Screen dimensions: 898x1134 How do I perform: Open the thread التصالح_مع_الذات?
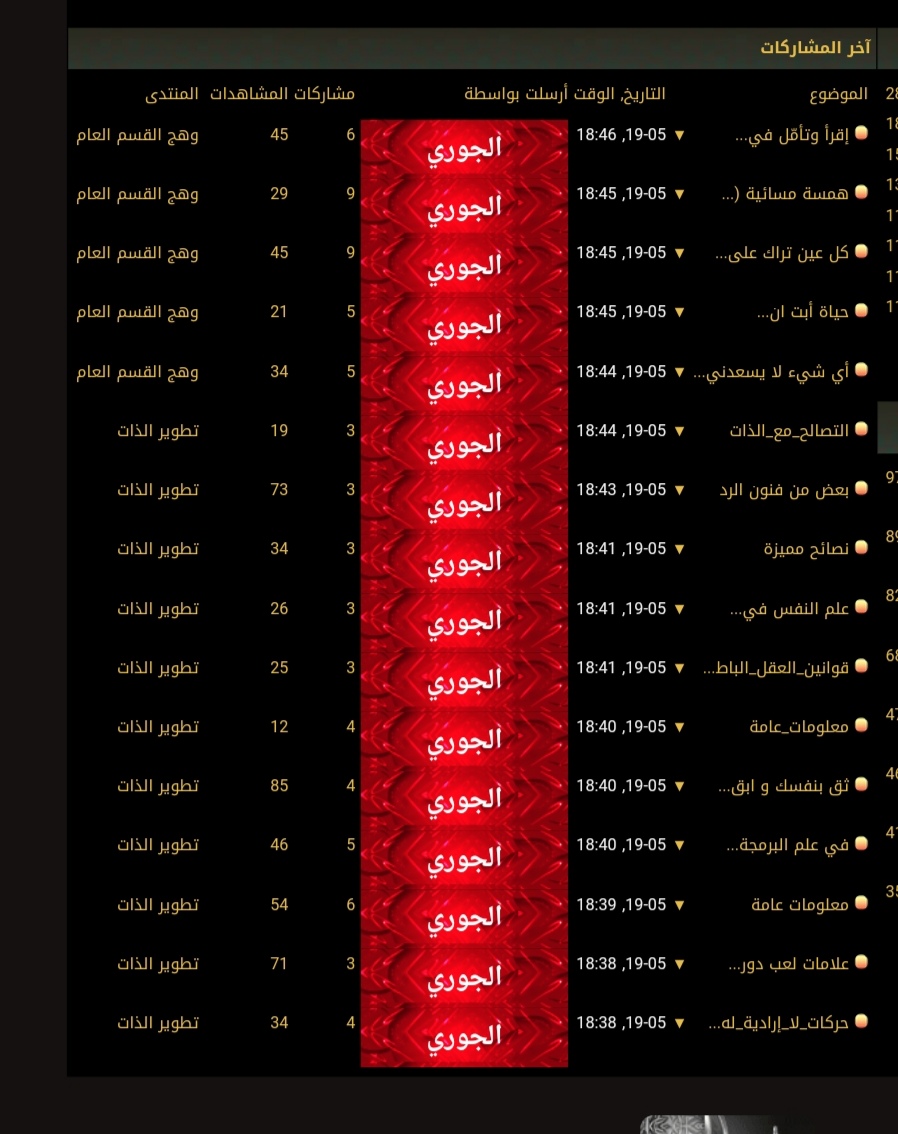point(789,431)
